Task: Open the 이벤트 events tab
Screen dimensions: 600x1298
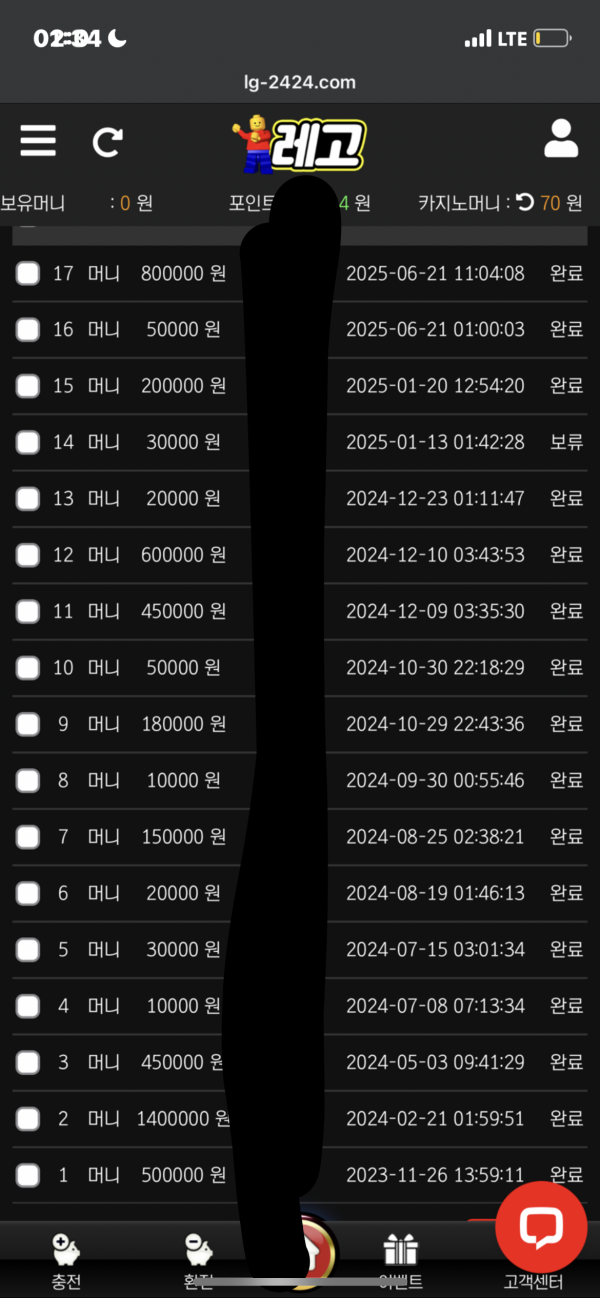Action: coord(400,1260)
